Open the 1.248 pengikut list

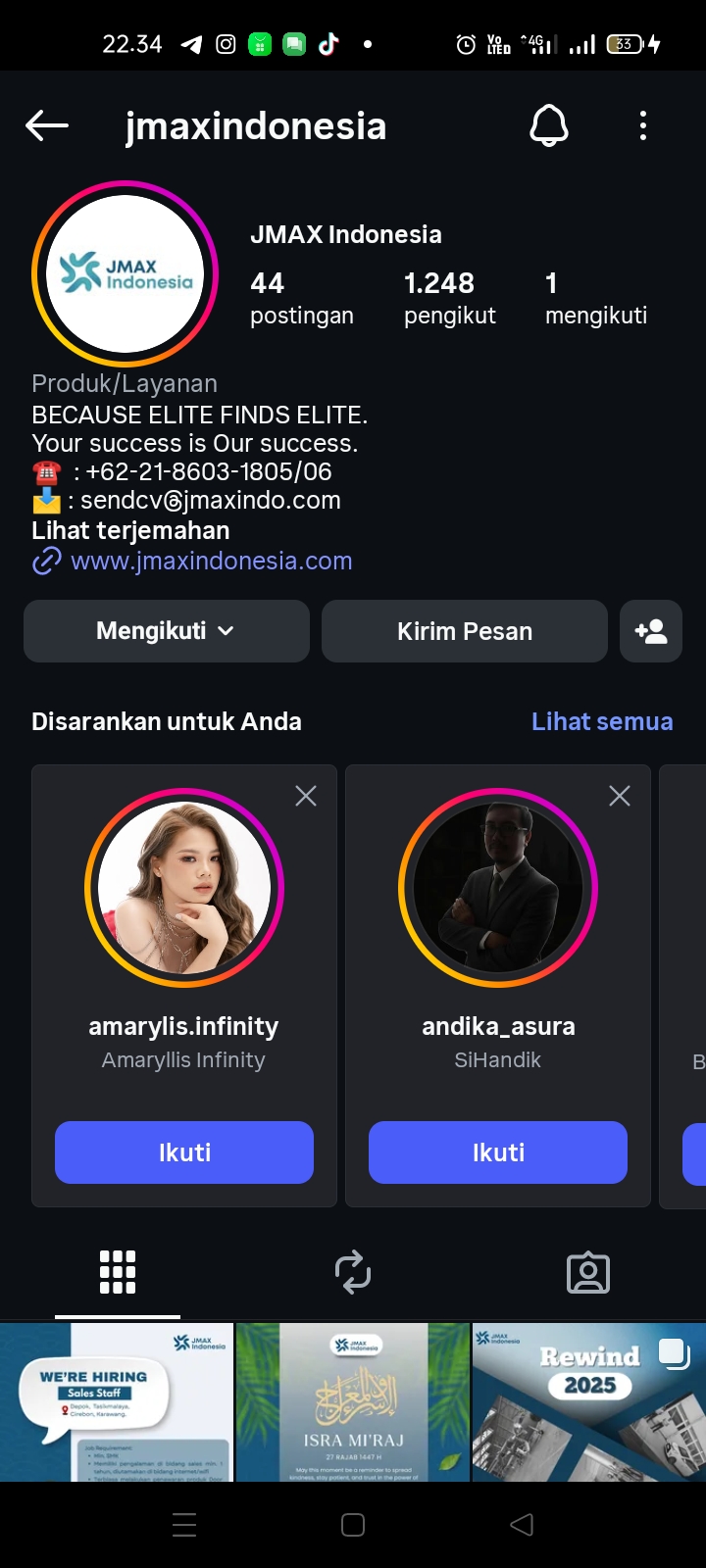pyautogui.click(x=449, y=298)
